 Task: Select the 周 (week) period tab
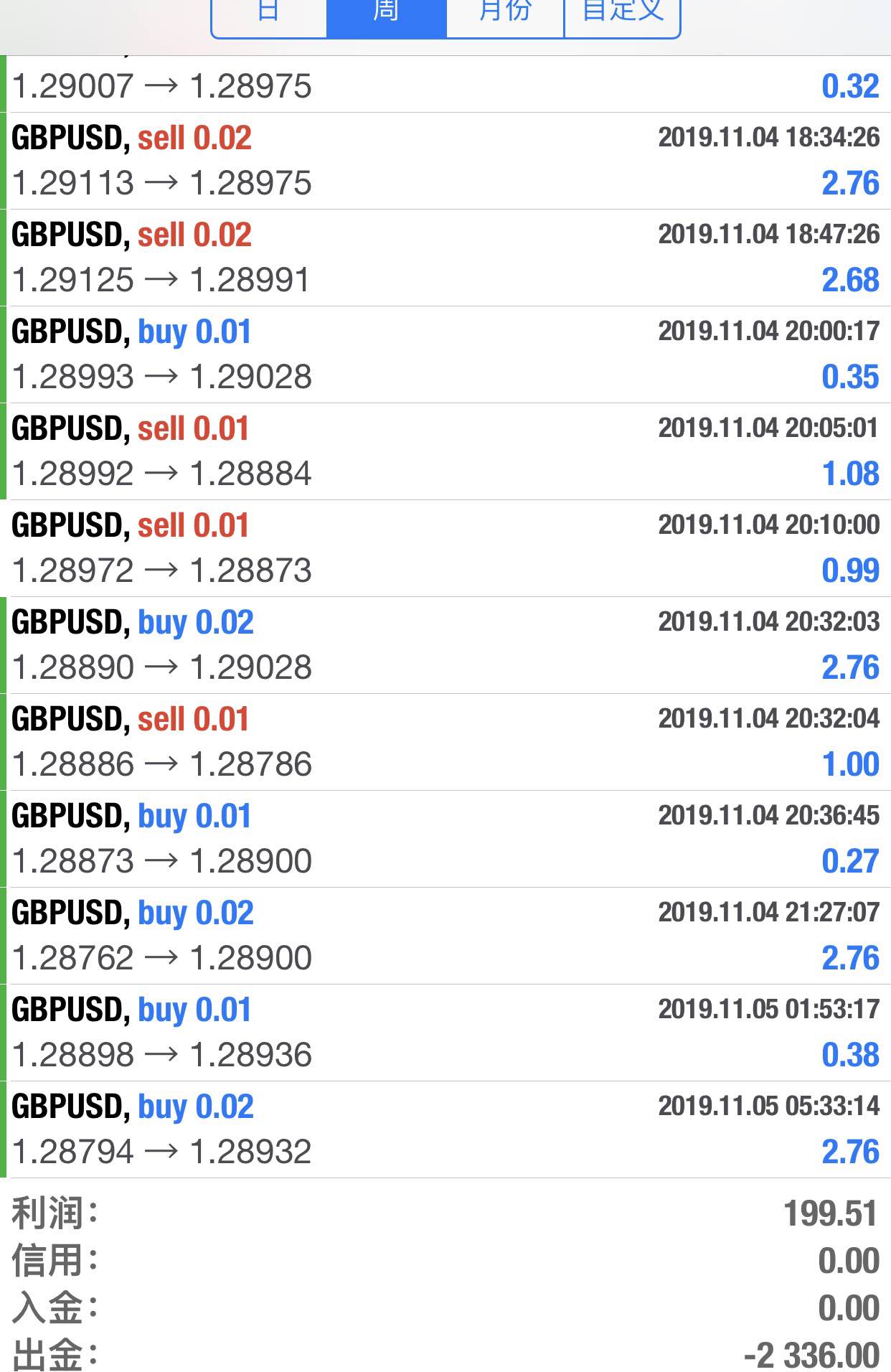click(387, 14)
